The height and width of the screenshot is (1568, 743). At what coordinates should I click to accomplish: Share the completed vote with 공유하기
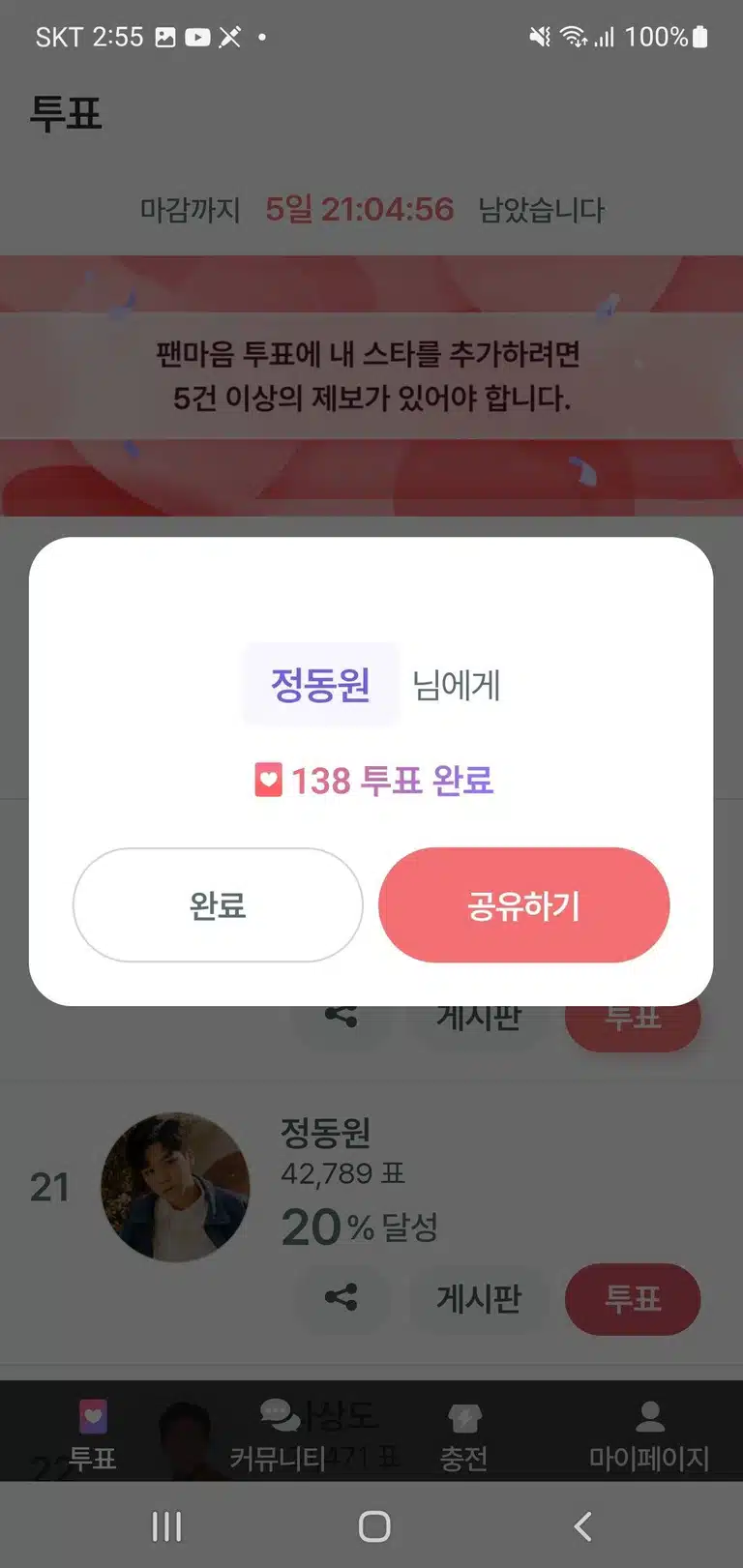pos(523,904)
